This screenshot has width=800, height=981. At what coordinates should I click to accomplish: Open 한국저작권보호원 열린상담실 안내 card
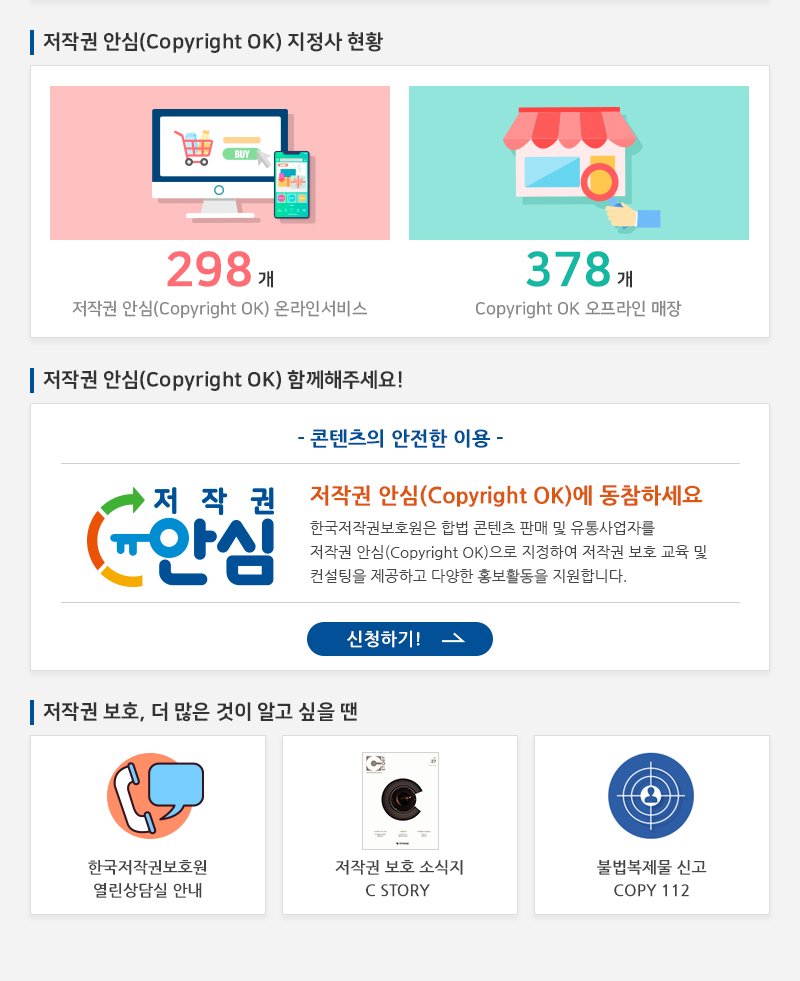point(148,825)
